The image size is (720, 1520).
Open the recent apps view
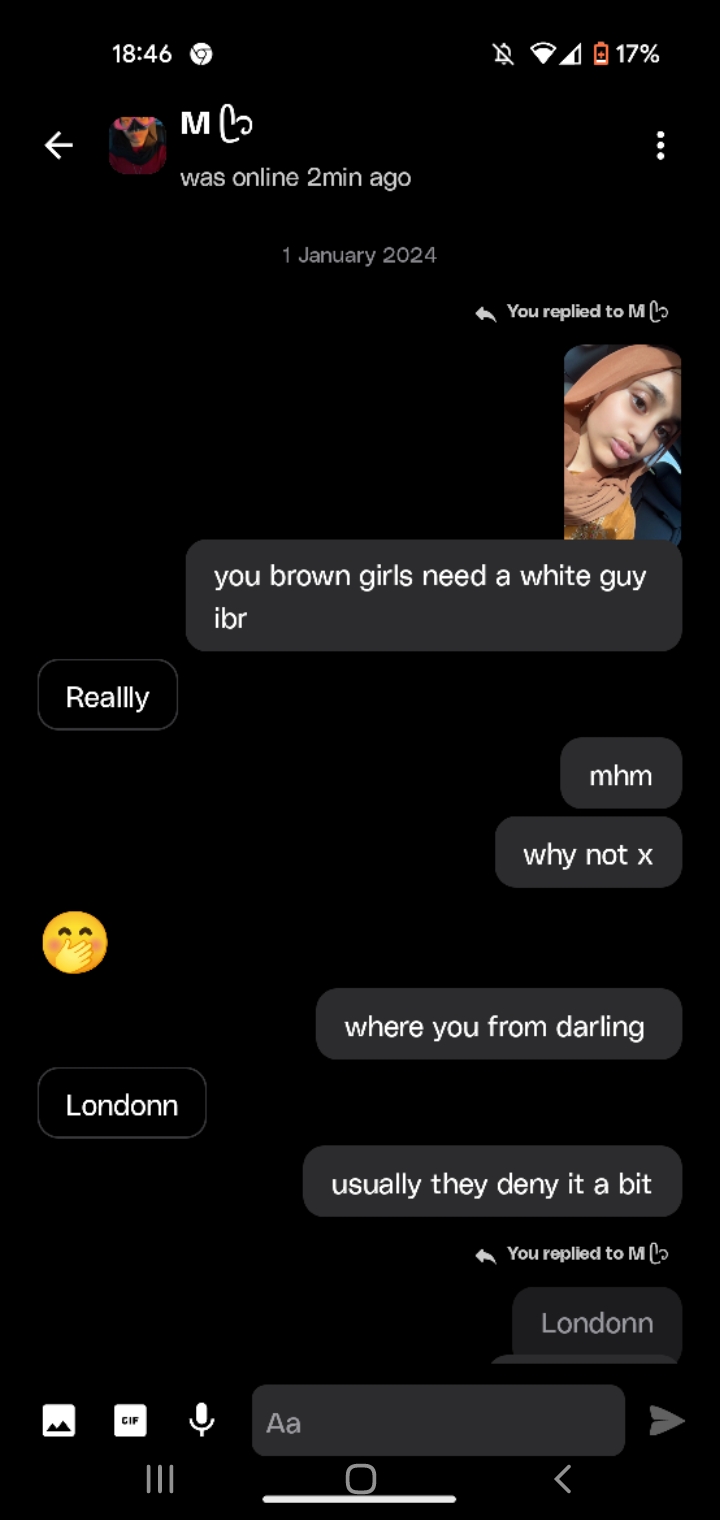tap(160, 1479)
